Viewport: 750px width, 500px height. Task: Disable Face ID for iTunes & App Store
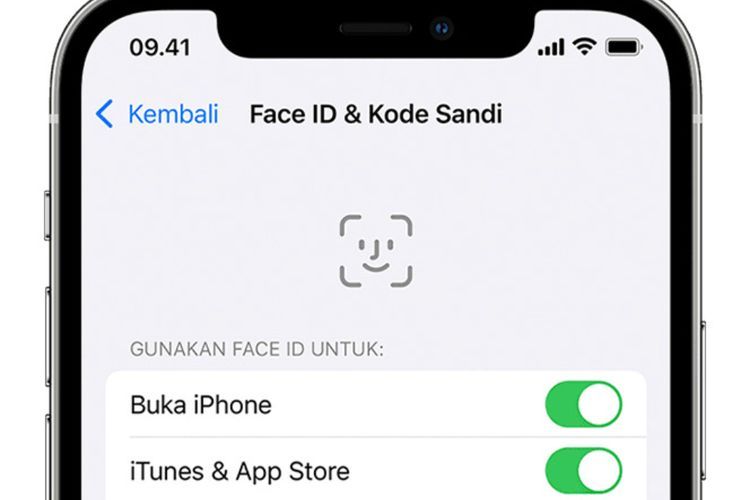click(583, 470)
